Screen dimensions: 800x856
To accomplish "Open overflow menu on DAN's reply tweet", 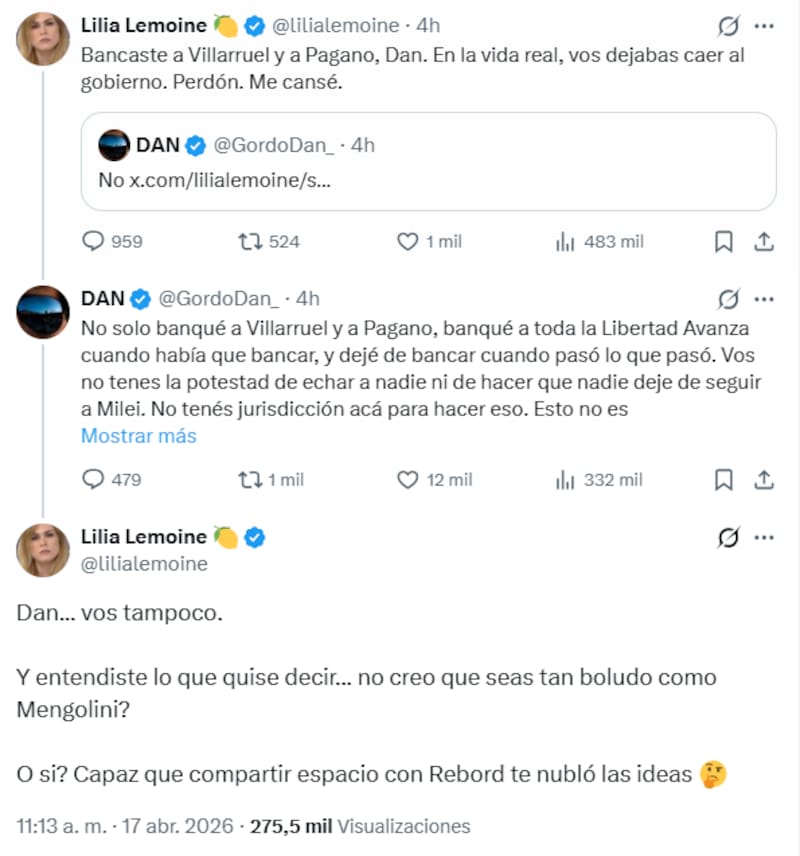I will (763, 298).
